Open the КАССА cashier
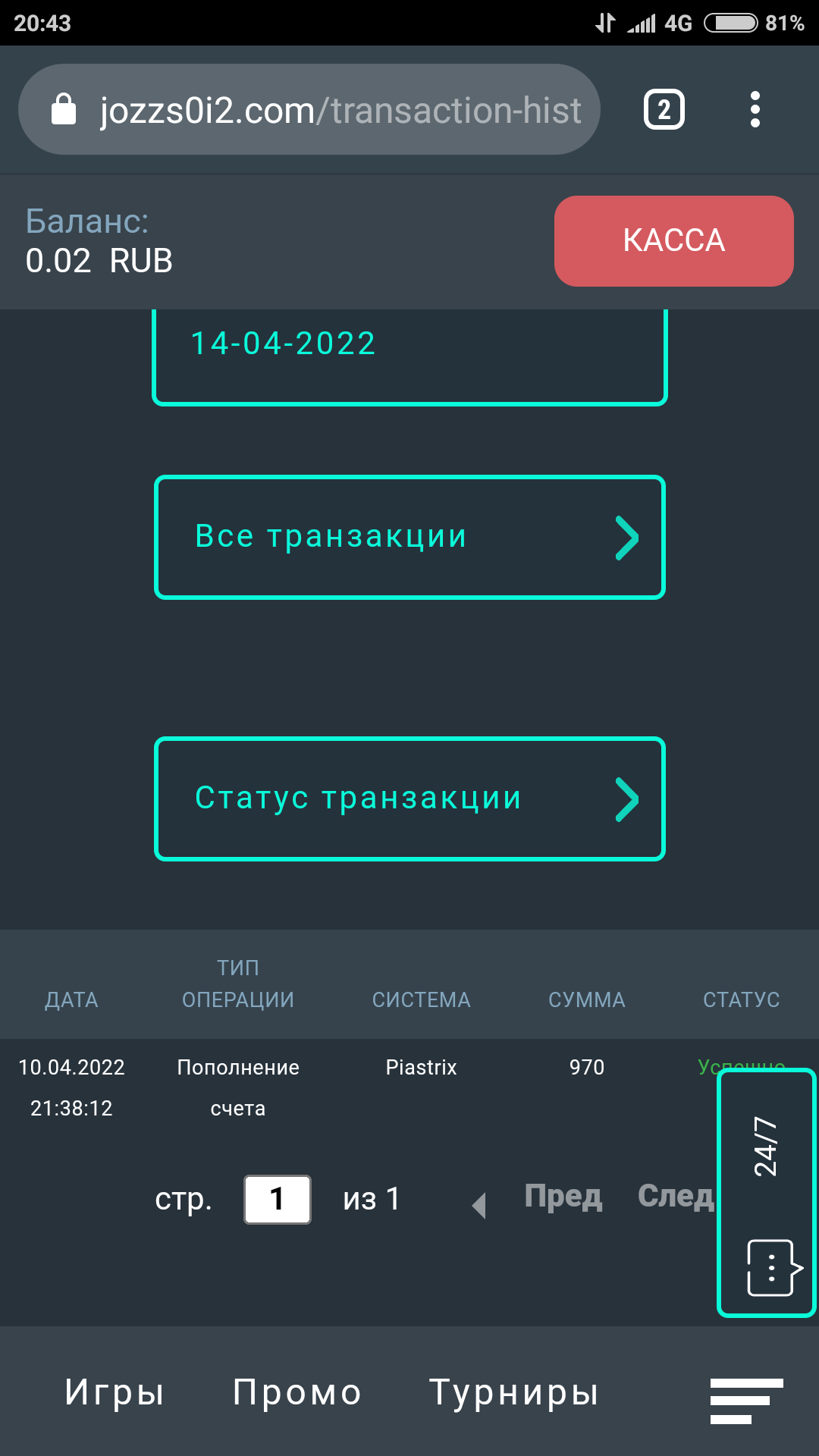819x1456 pixels. 673,240
